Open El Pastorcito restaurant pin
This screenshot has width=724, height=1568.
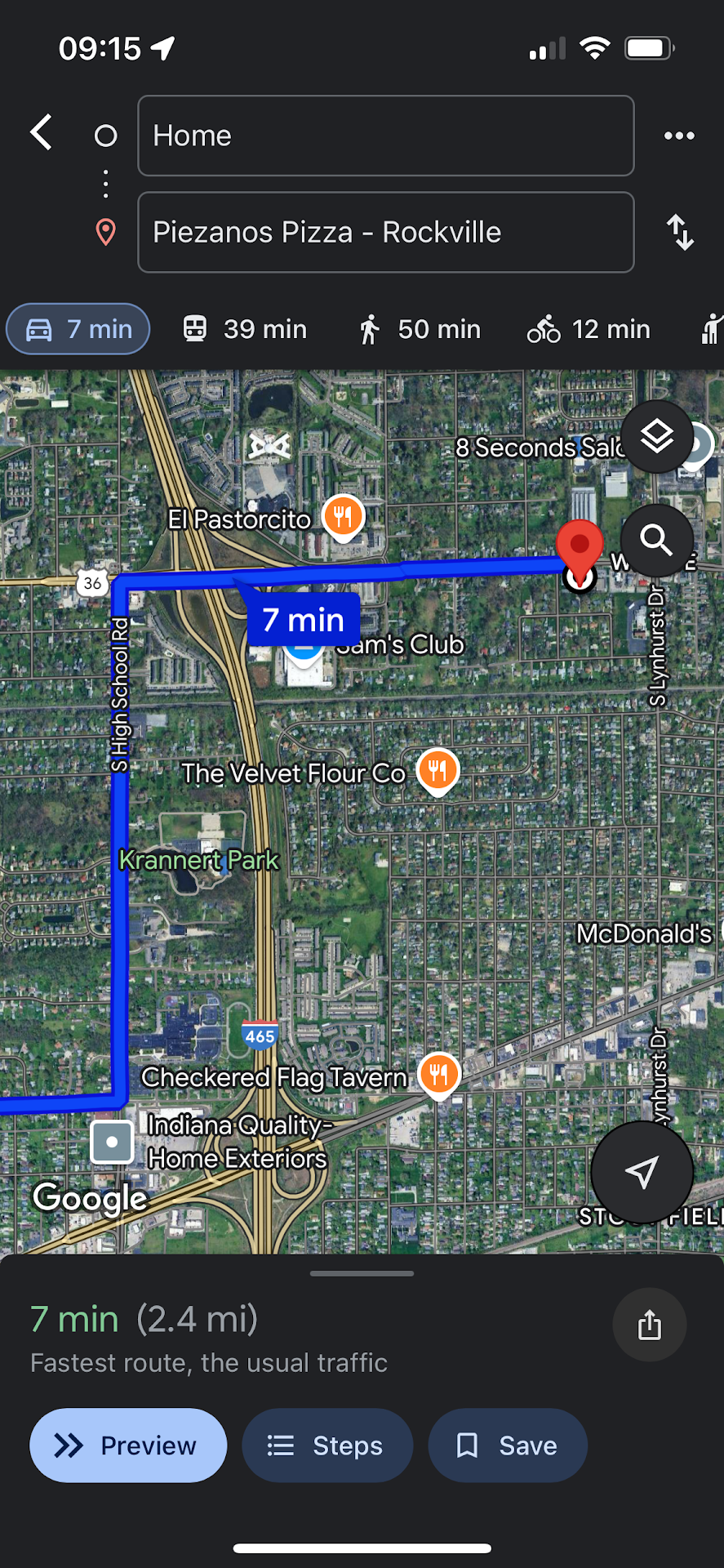pyautogui.click(x=343, y=517)
